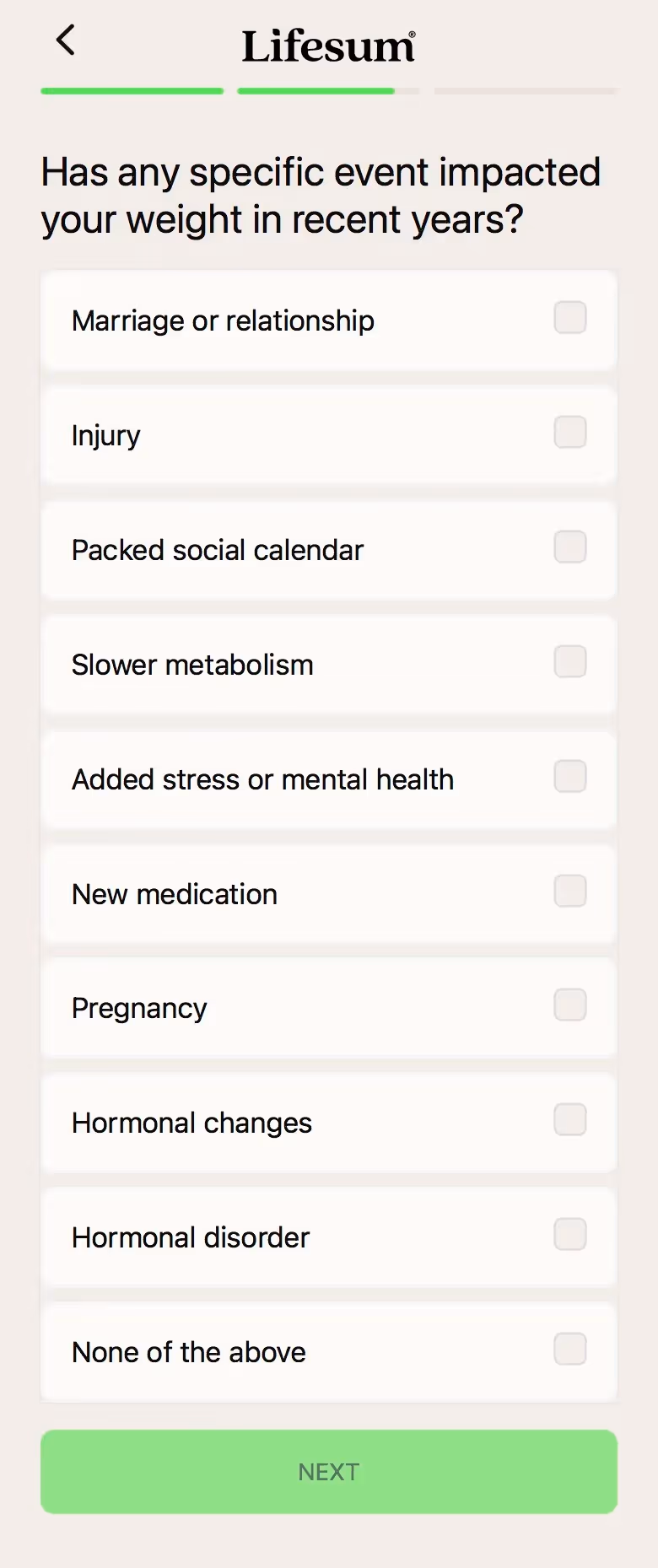Choose None of the above

click(x=569, y=1350)
